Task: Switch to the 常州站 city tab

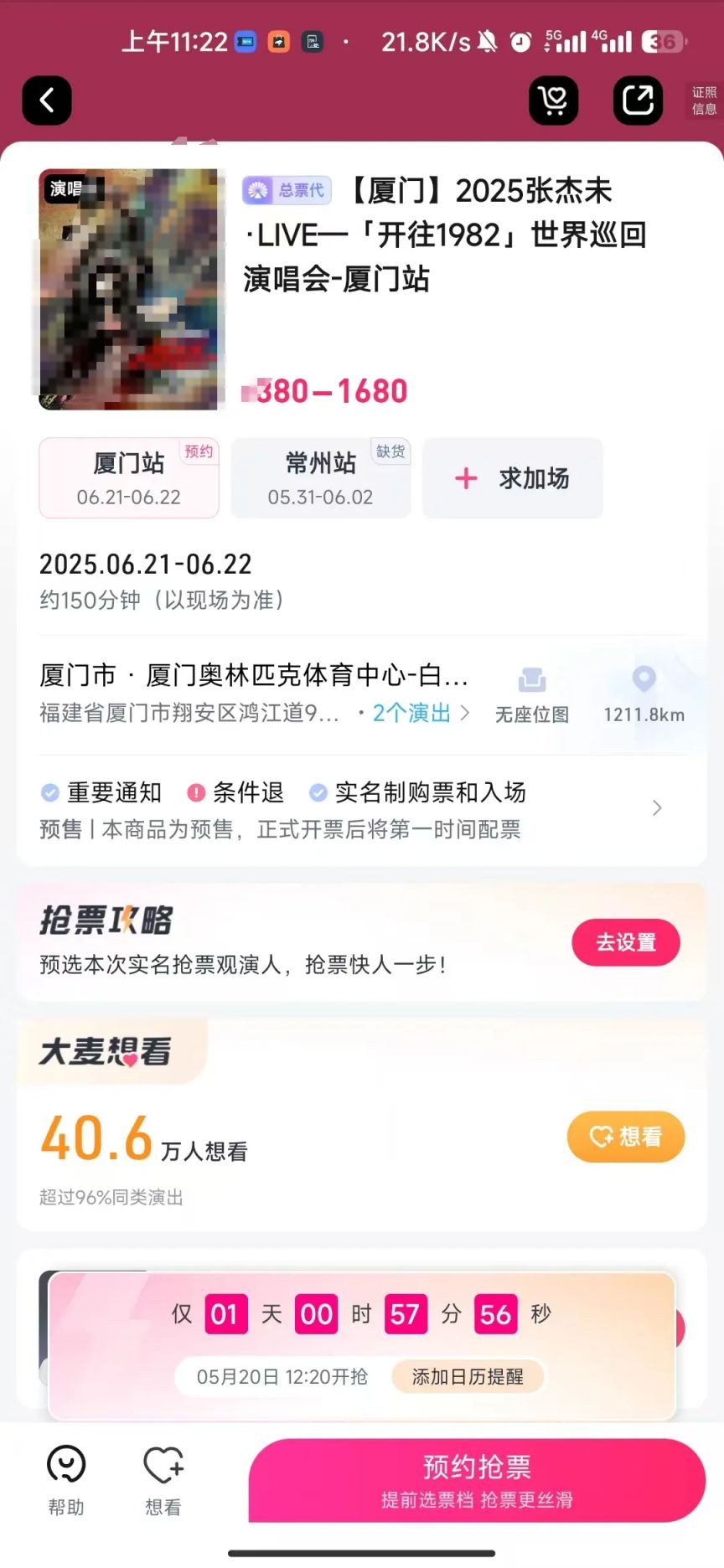Action: click(320, 478)
